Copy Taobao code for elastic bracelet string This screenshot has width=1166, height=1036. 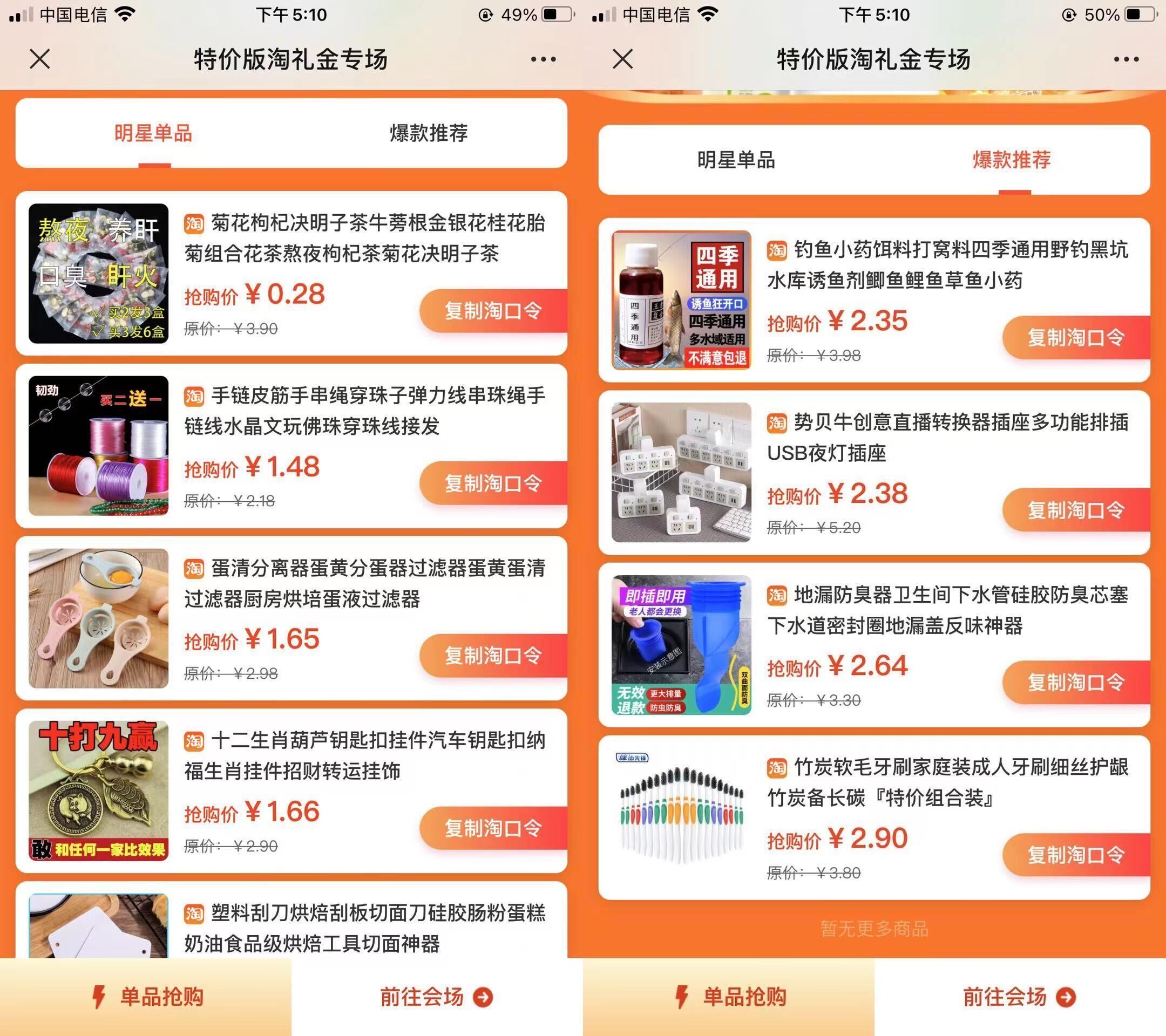click(493, 483)
